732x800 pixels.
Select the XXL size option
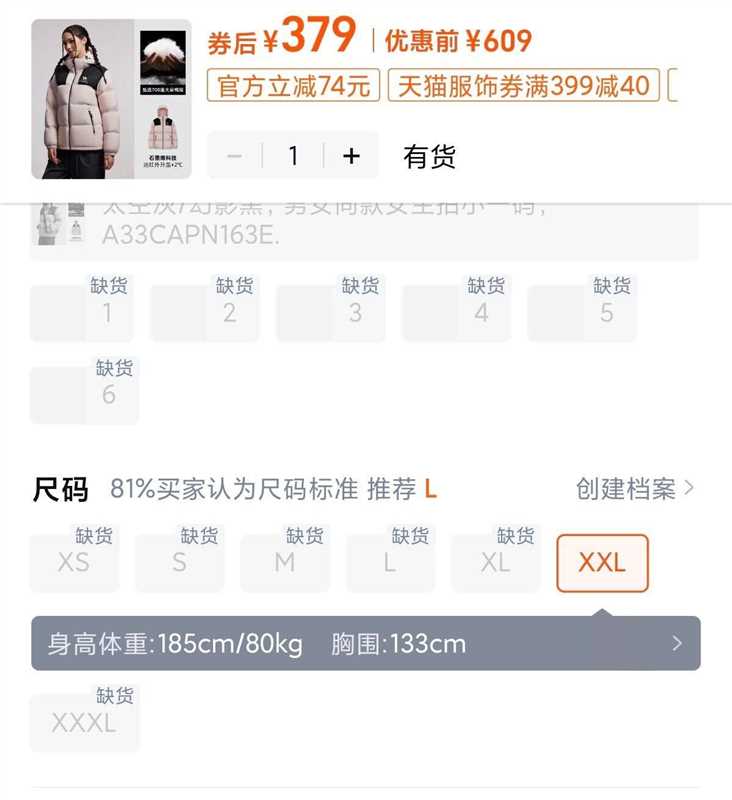coord(602,562)
